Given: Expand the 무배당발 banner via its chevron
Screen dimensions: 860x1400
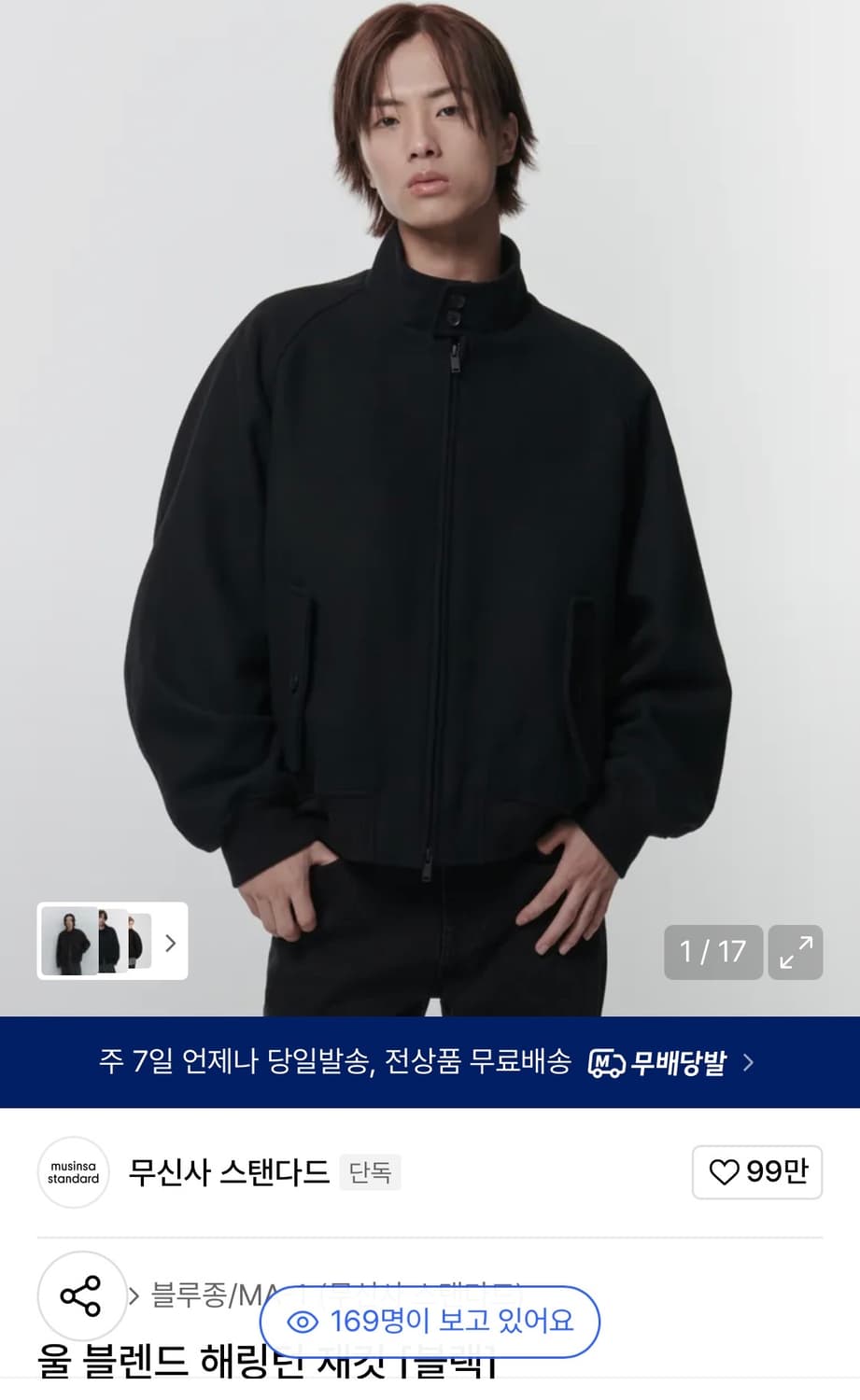Looking at the screenshot, I should tap(748, 1062).
